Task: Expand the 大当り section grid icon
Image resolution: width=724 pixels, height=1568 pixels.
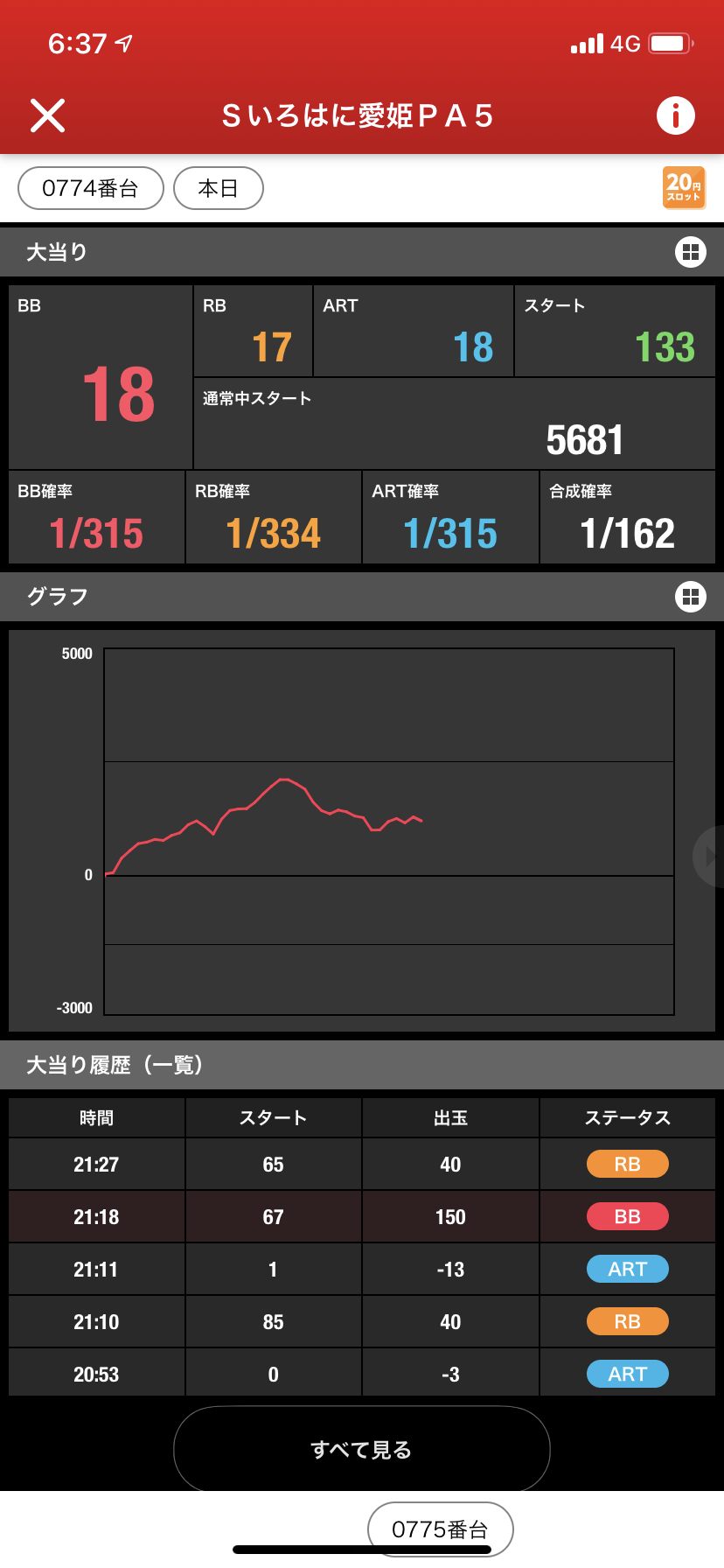Action: click(691, 252)
